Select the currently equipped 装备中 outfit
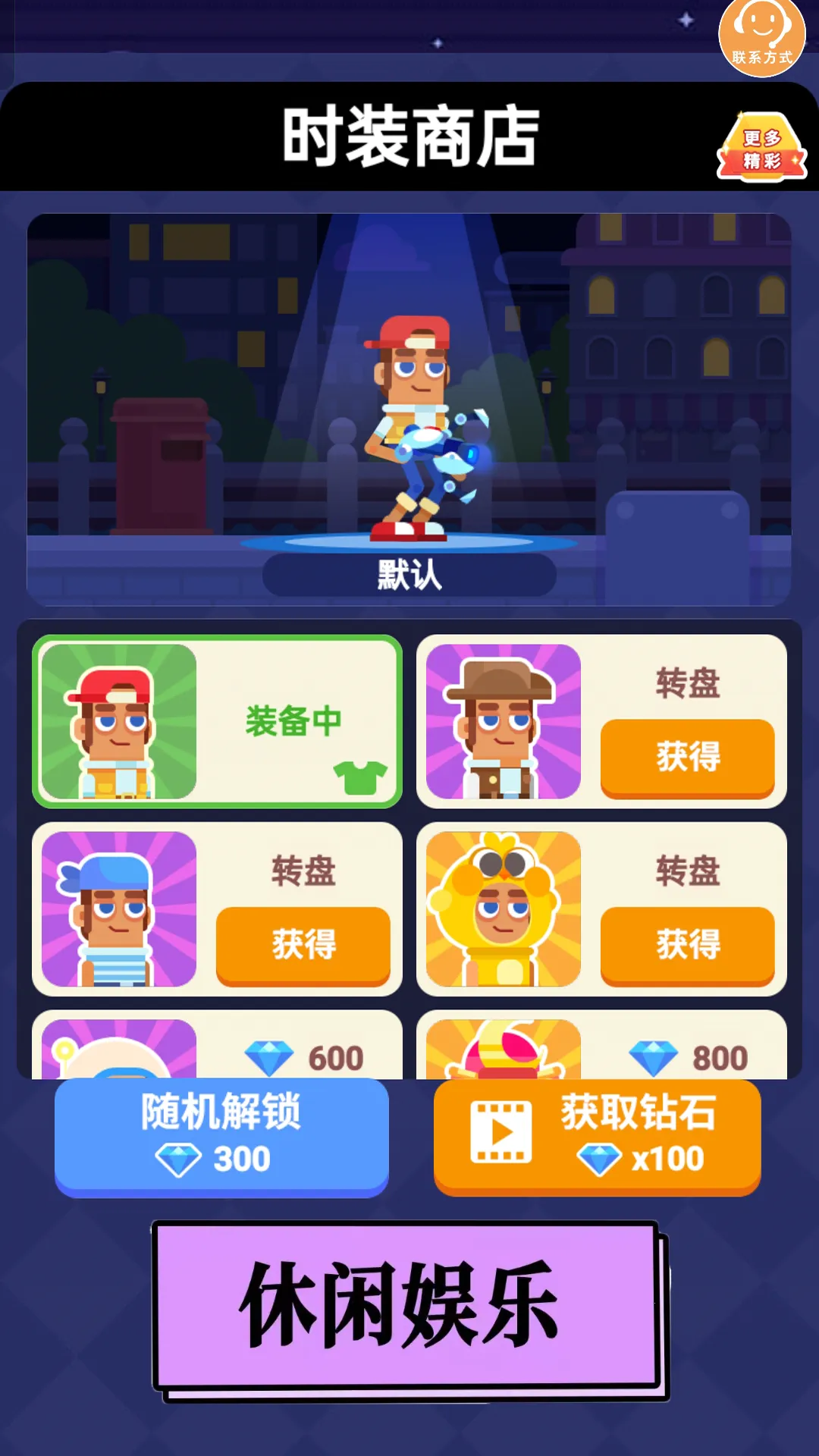The width and height of the screenshot is (819, 1456). pos(218,722)
